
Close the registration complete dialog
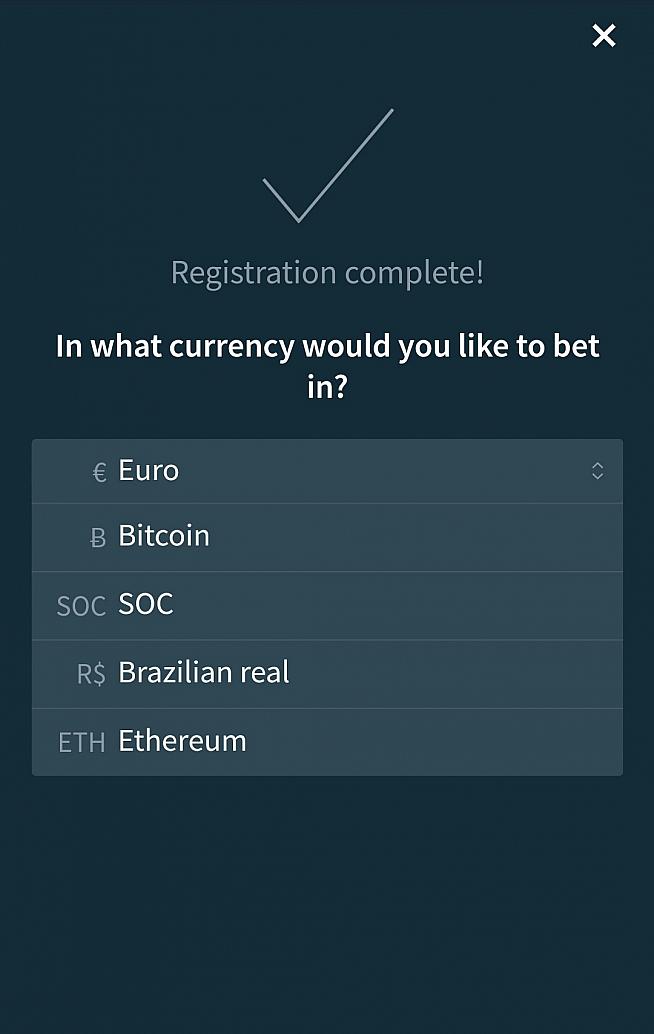[x=604, y=36]
